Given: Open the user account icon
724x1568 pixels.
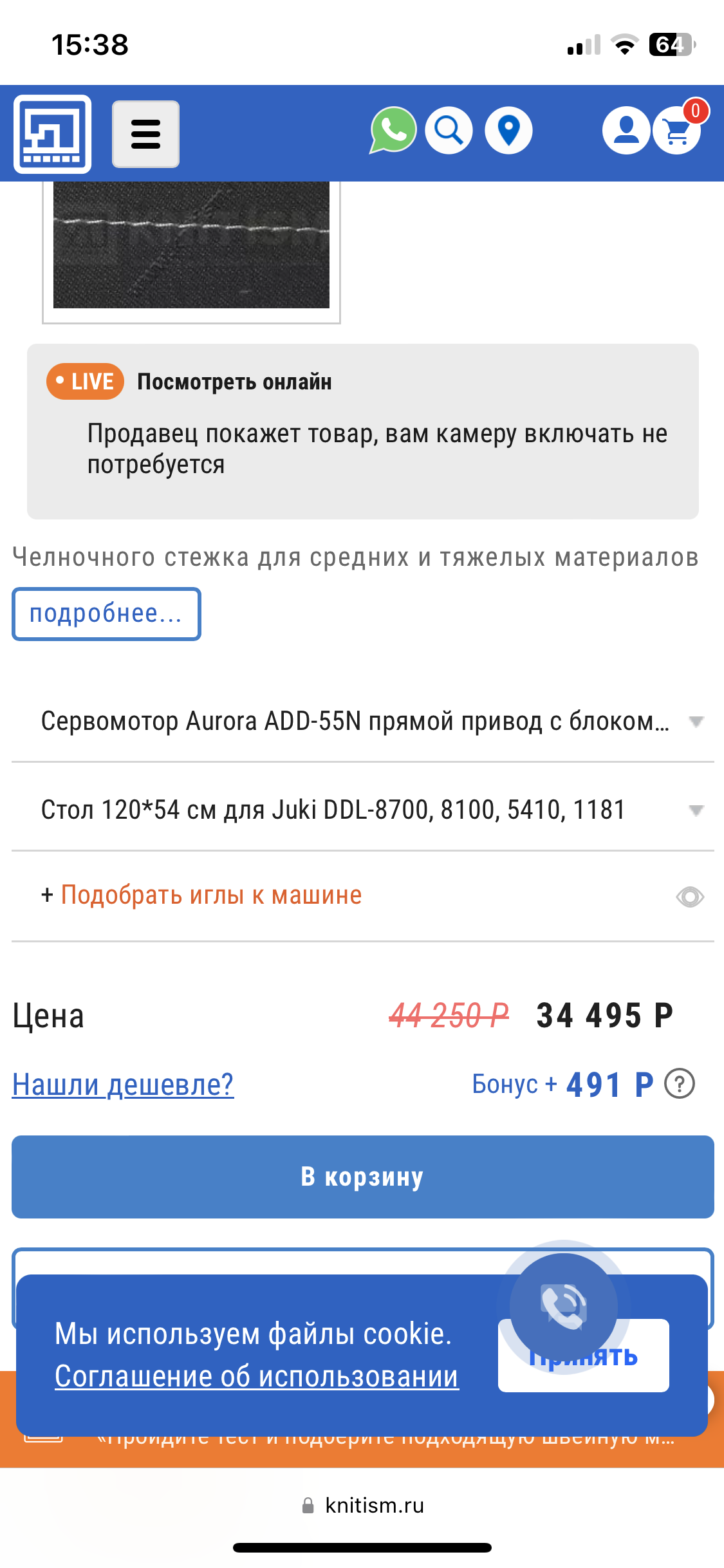Looking at the screenshot, I should click(x=626, y=131).
